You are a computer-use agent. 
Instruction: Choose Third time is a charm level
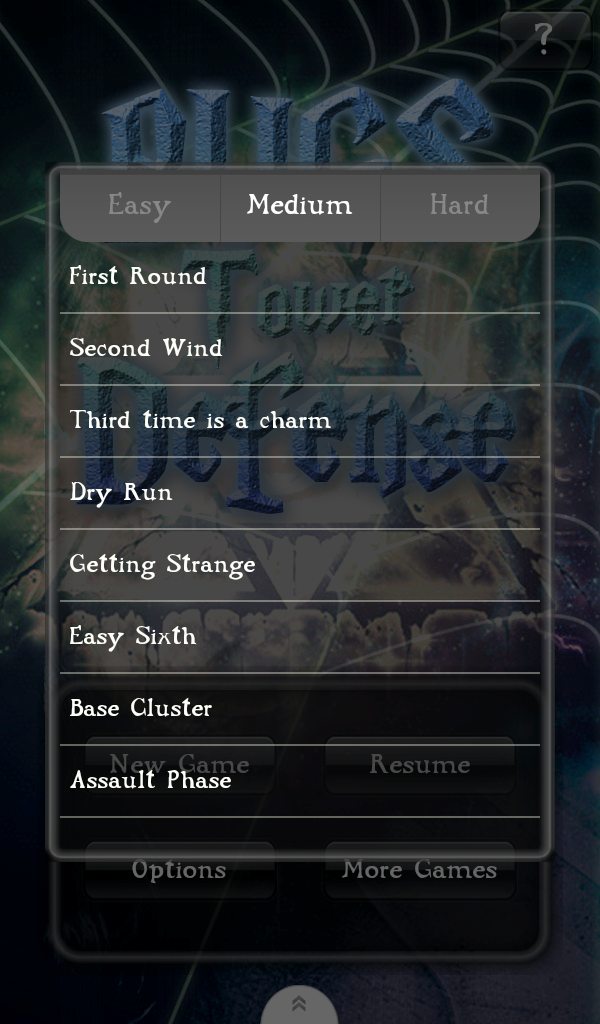[300, 421]
